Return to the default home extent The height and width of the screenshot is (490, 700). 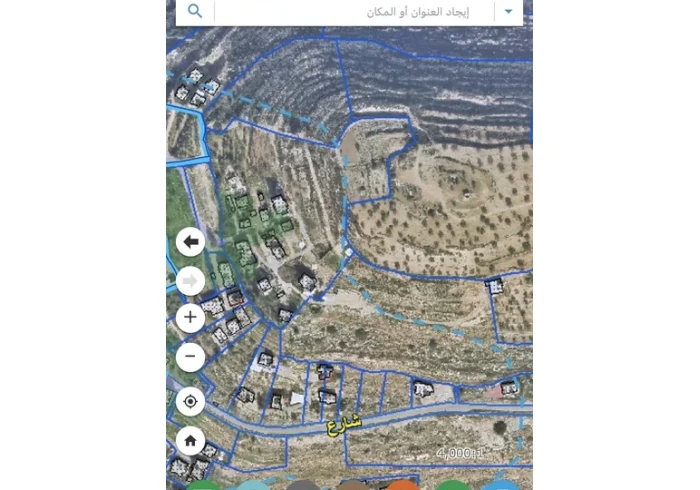pos(190,440)
